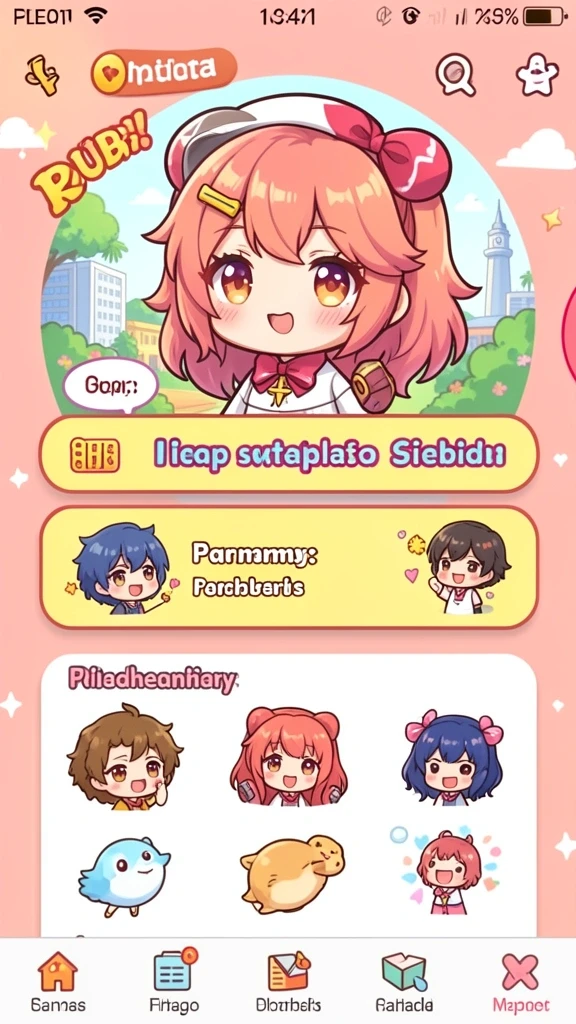Open the yellow Siebidu banner button

(x=289, y=455)
